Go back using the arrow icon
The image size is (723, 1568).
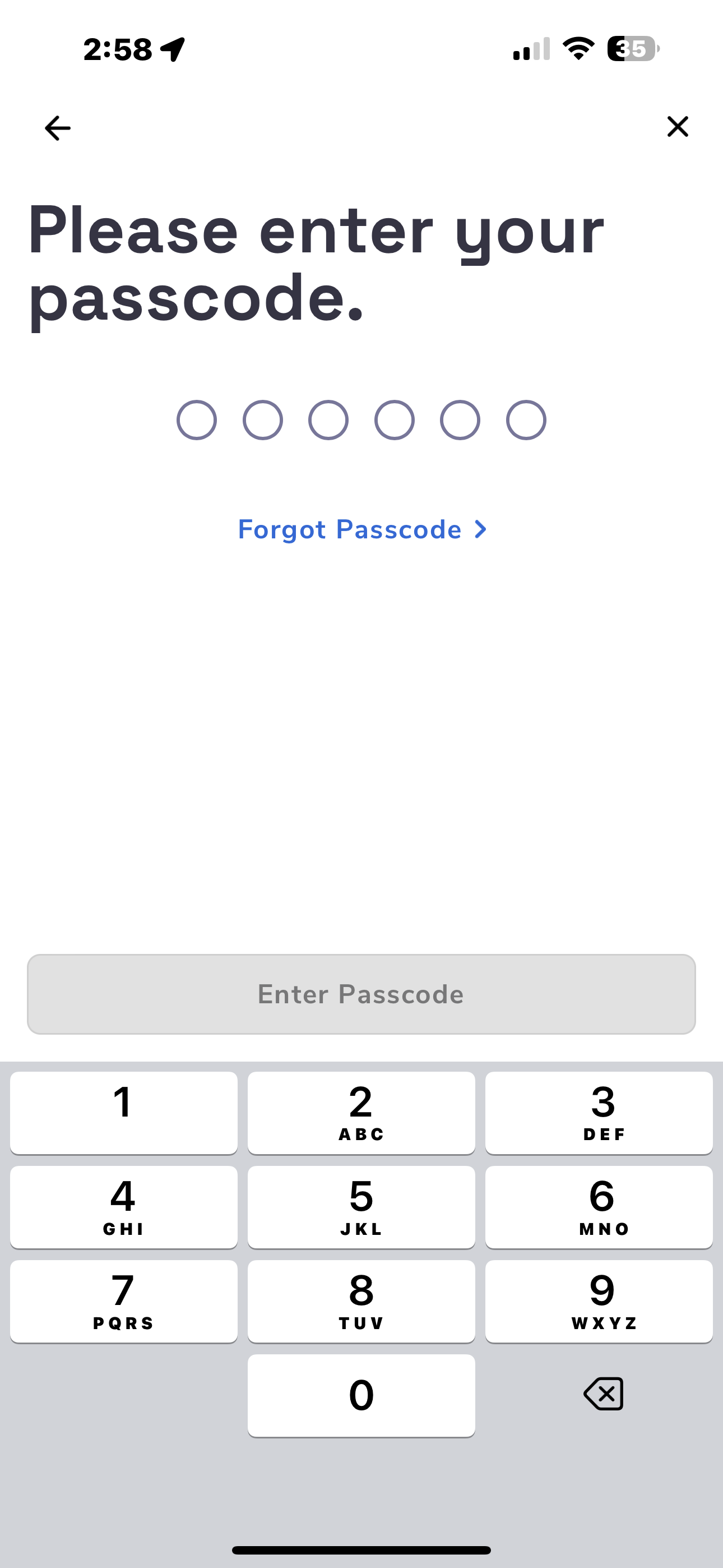click(58, 128)
